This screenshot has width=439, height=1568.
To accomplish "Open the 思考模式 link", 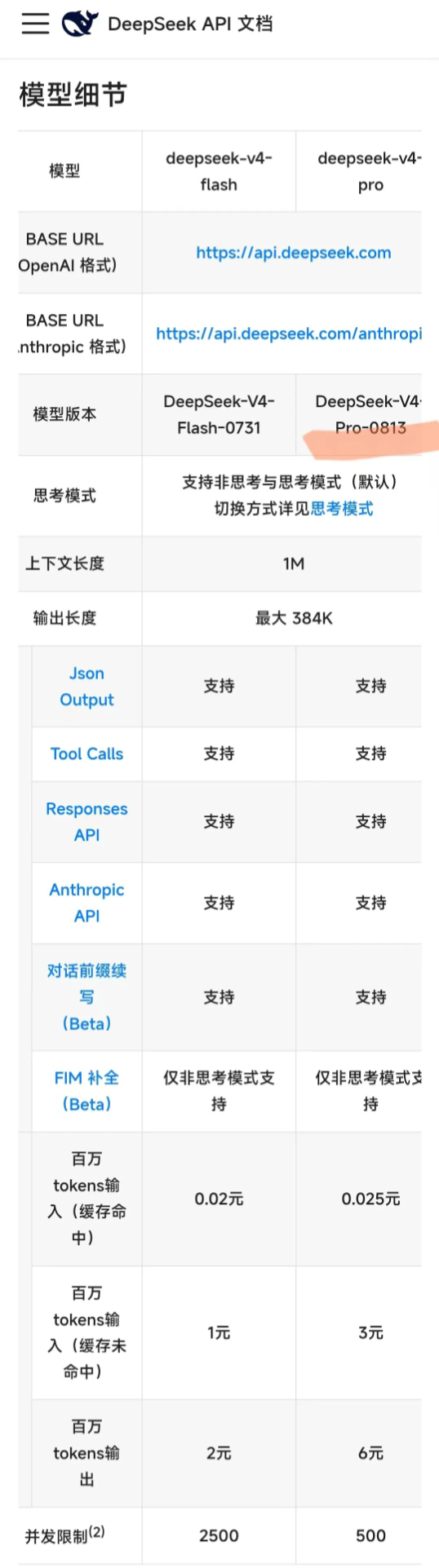I will (x=342, y=509).
